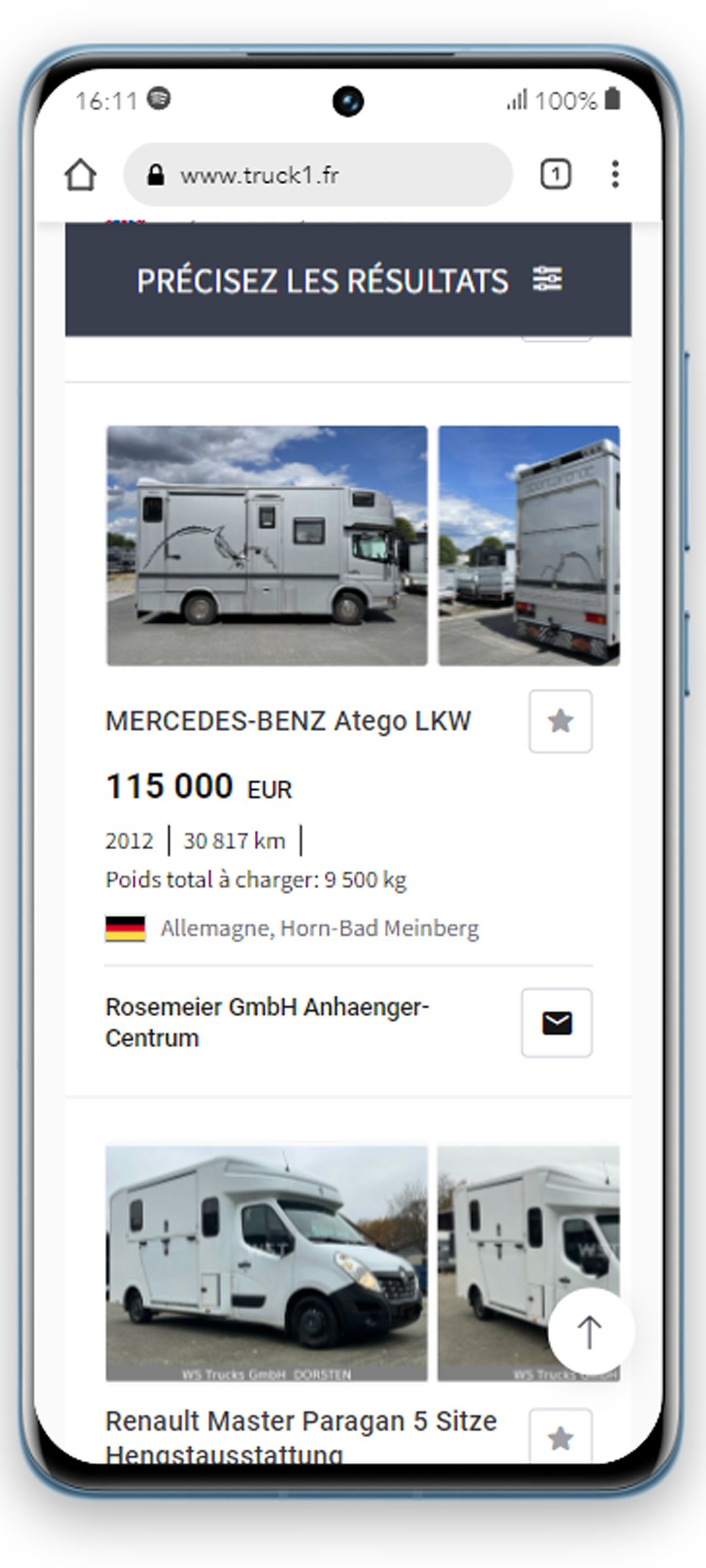Save the Renault Master to favorites

560,1437
